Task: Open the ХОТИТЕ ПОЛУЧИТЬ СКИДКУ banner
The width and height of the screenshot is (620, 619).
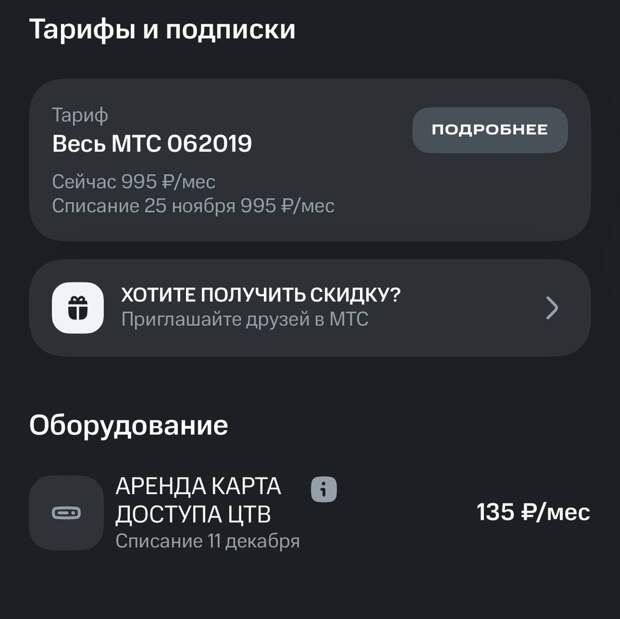Action: [x=309, y=308]
